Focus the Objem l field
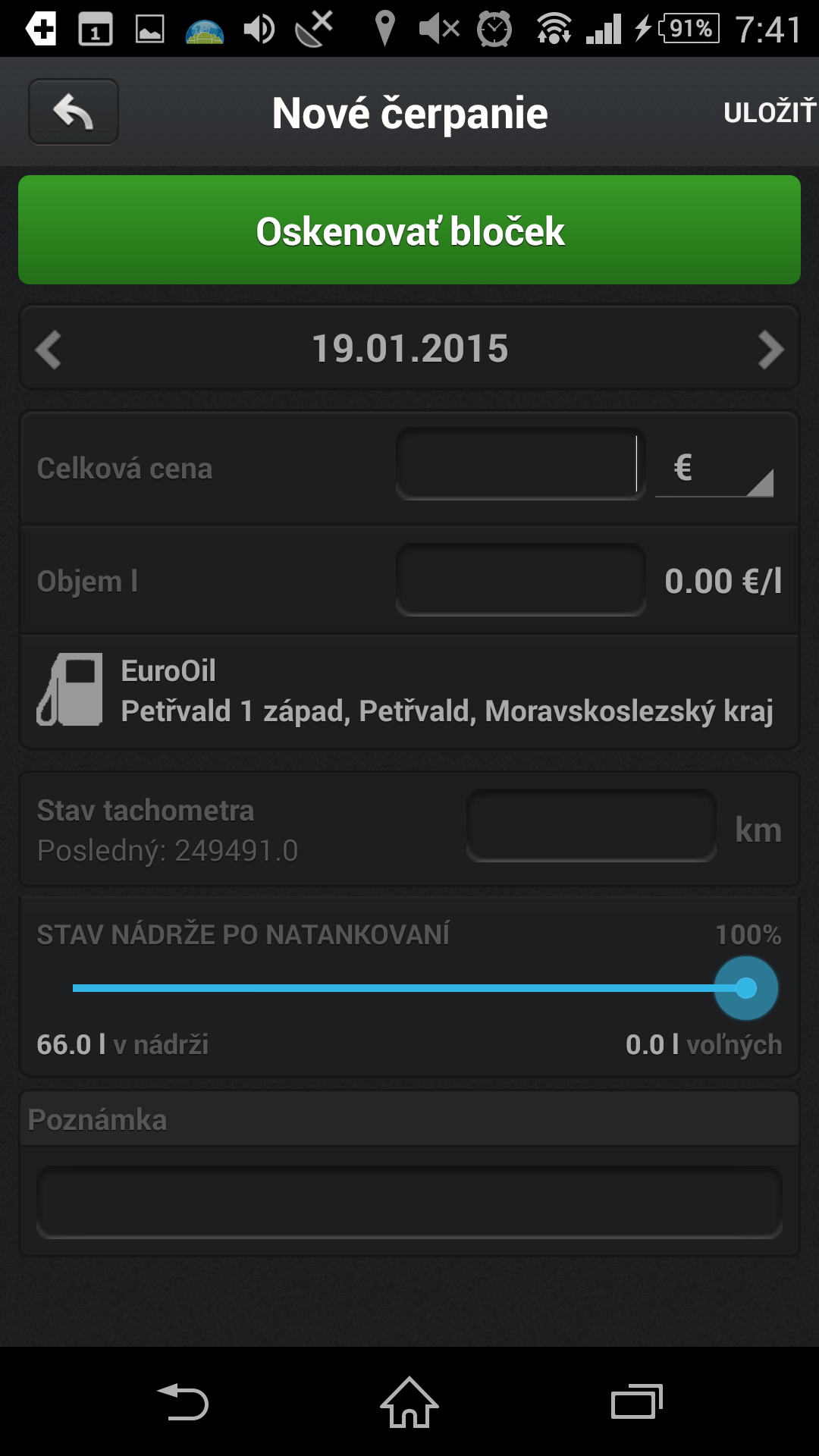This screenshot has width=819, height=1456. pos(520,579)
